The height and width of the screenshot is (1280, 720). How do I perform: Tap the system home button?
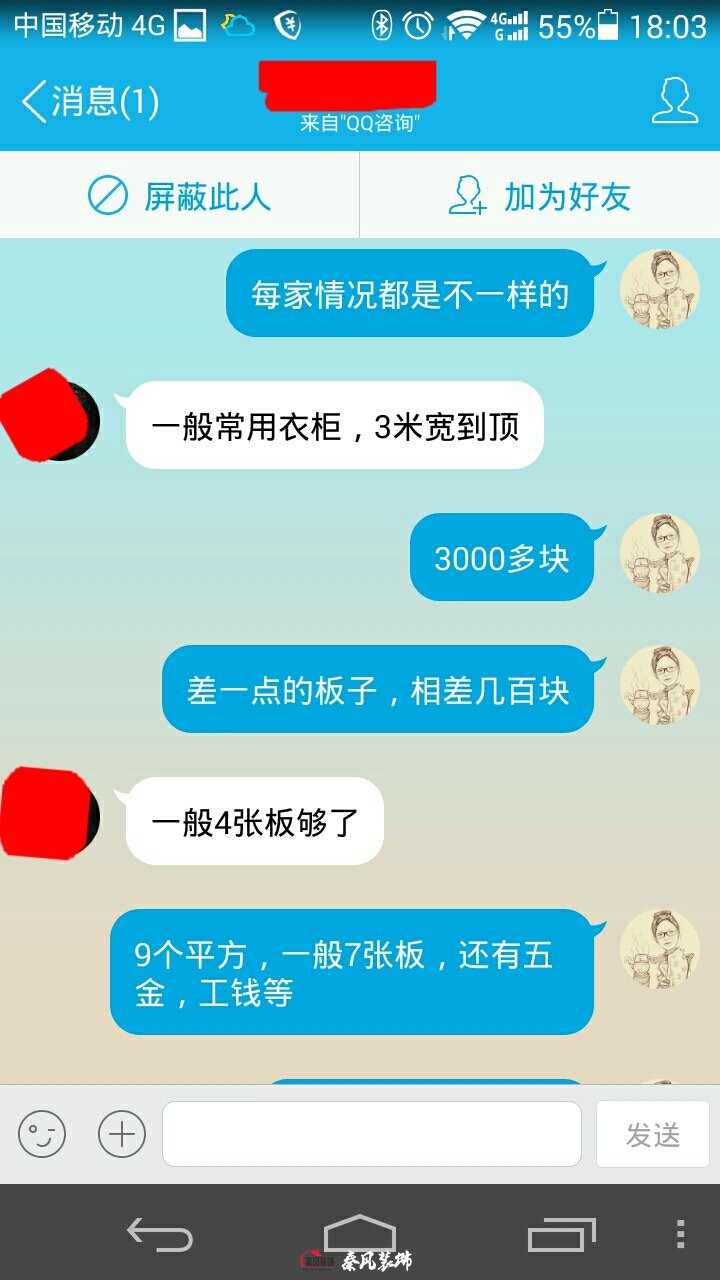point(360,1234)
